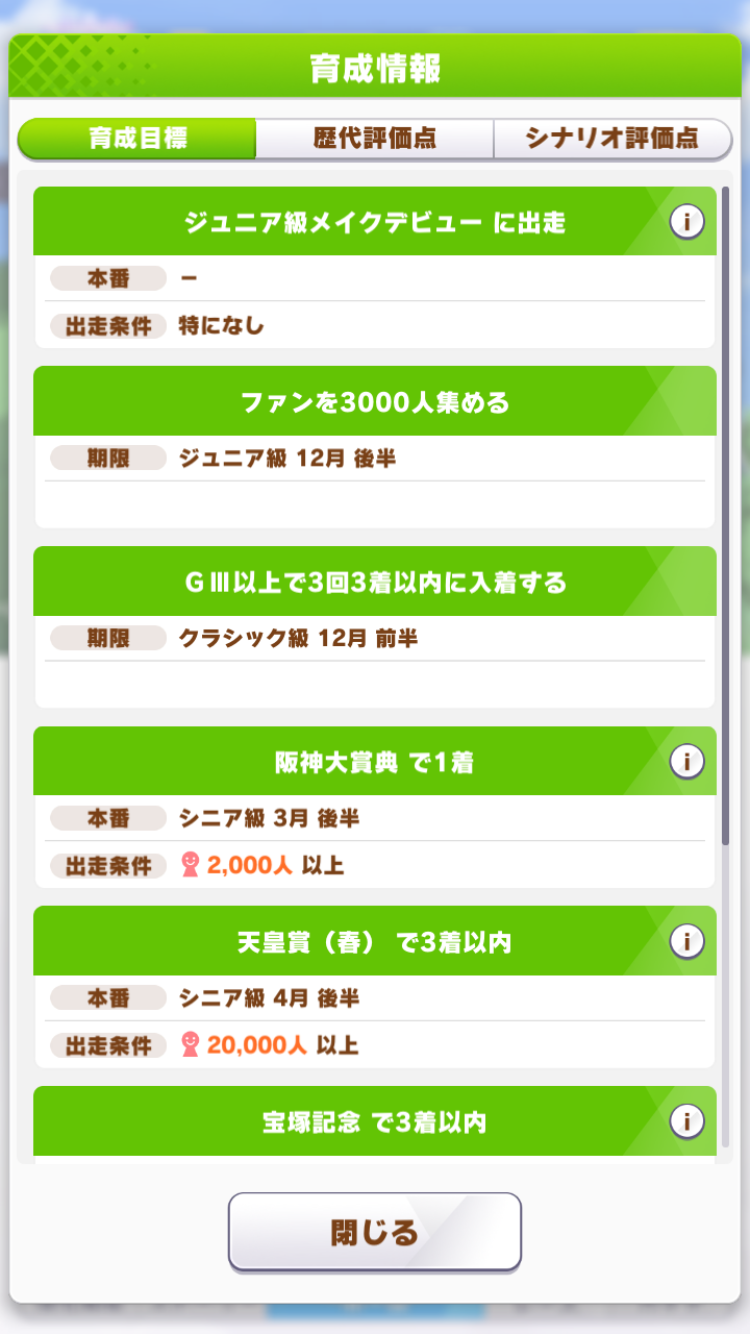Open info icon for 天皇賞（春） goal

[687, 942]
